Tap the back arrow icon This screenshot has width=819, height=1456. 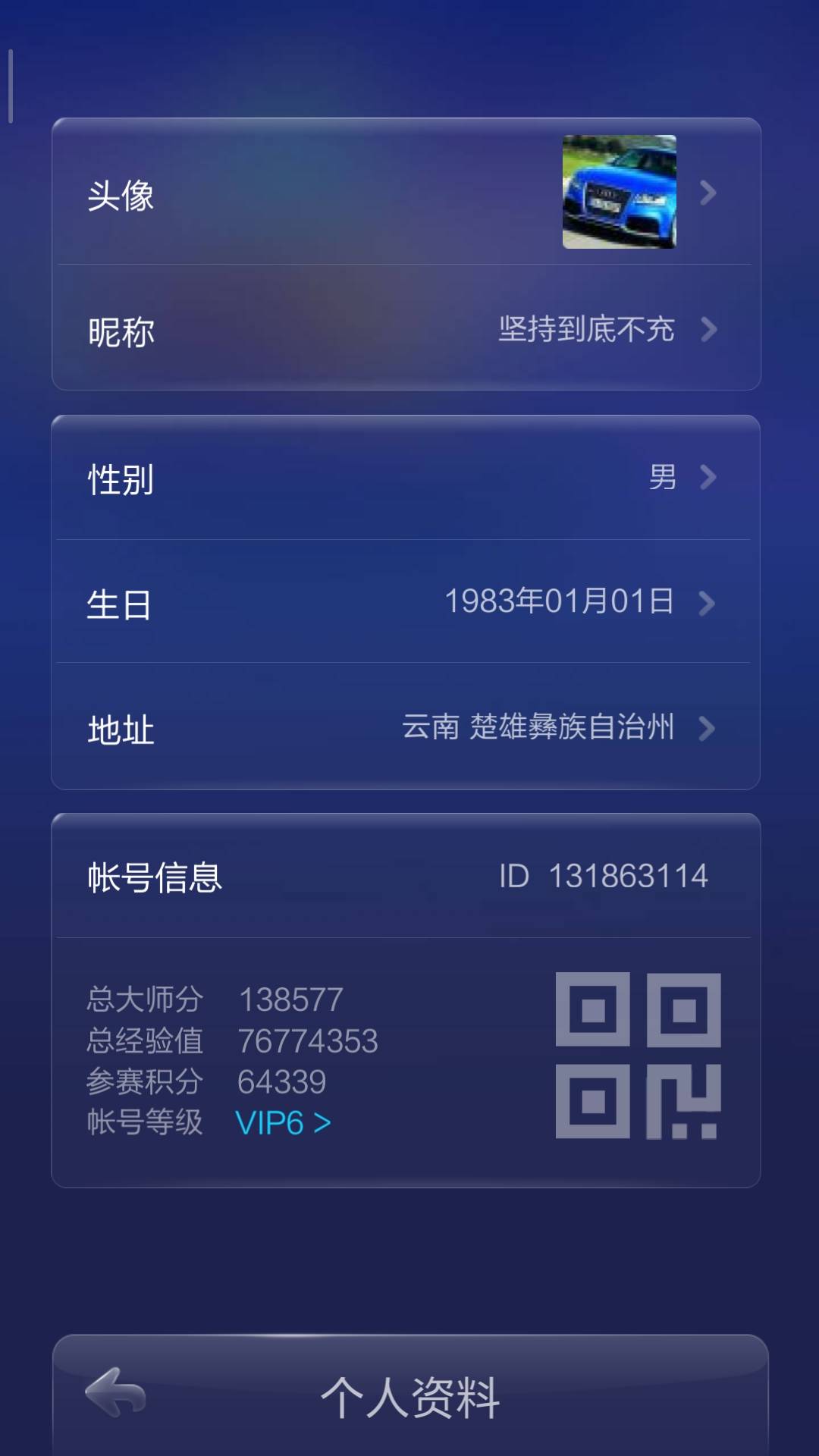(x=112, y=1402)
